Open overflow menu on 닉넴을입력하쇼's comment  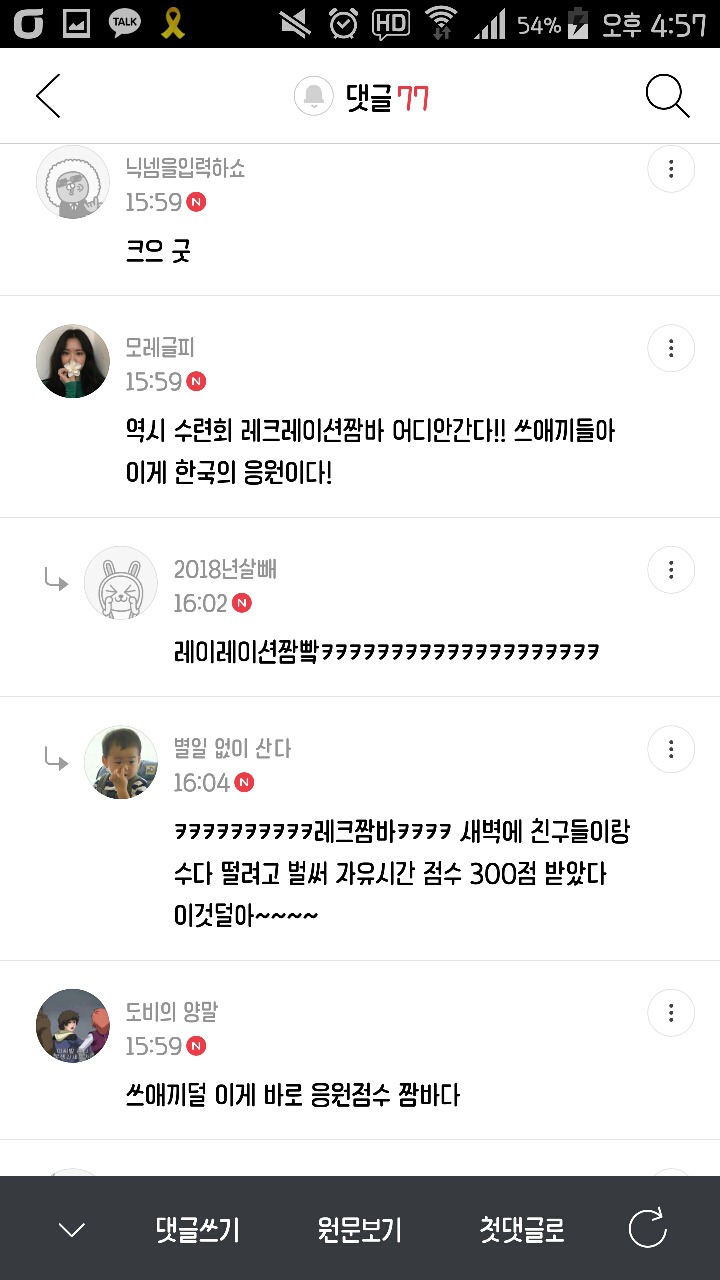[671, 170]
